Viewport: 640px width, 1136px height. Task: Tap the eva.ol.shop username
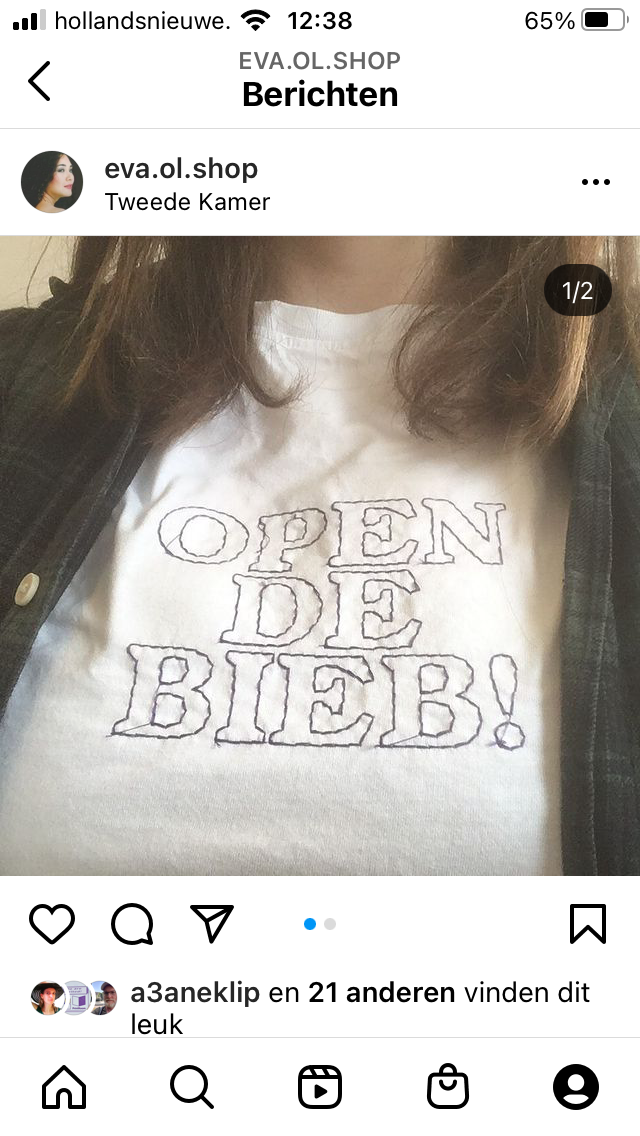point(181,169)
